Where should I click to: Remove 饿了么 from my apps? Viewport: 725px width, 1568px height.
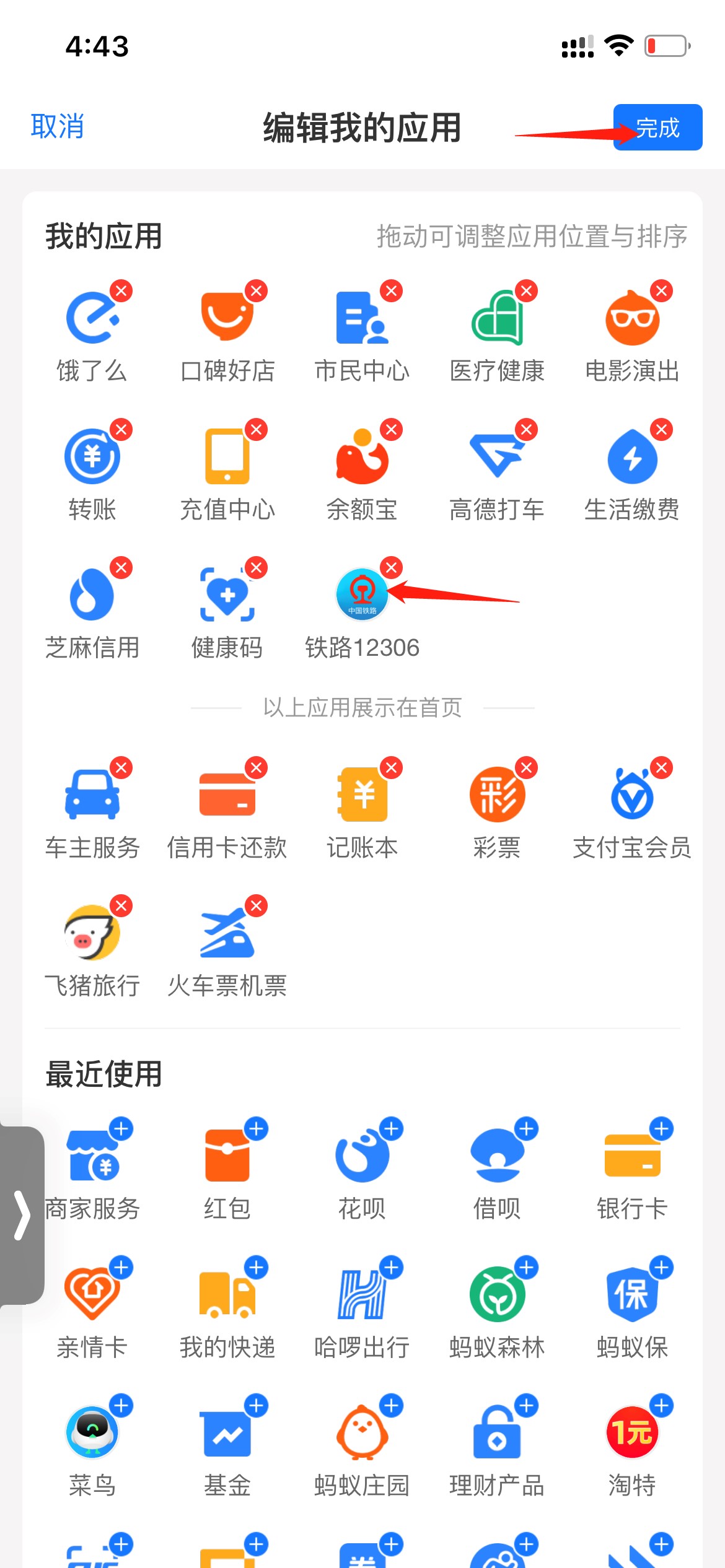[x=121, y=290]
